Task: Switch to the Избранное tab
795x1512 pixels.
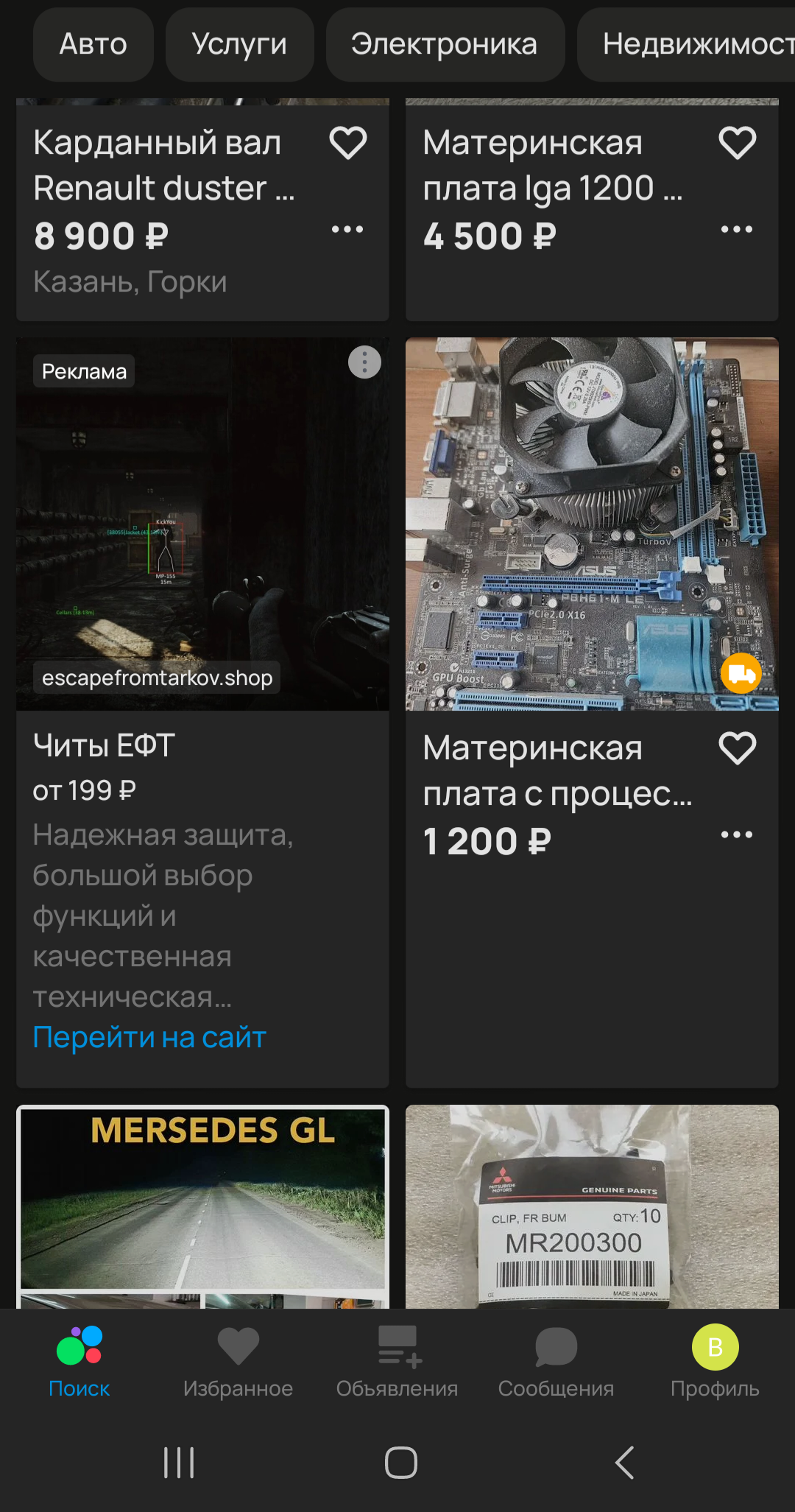Action: (x=238, y=1362)
